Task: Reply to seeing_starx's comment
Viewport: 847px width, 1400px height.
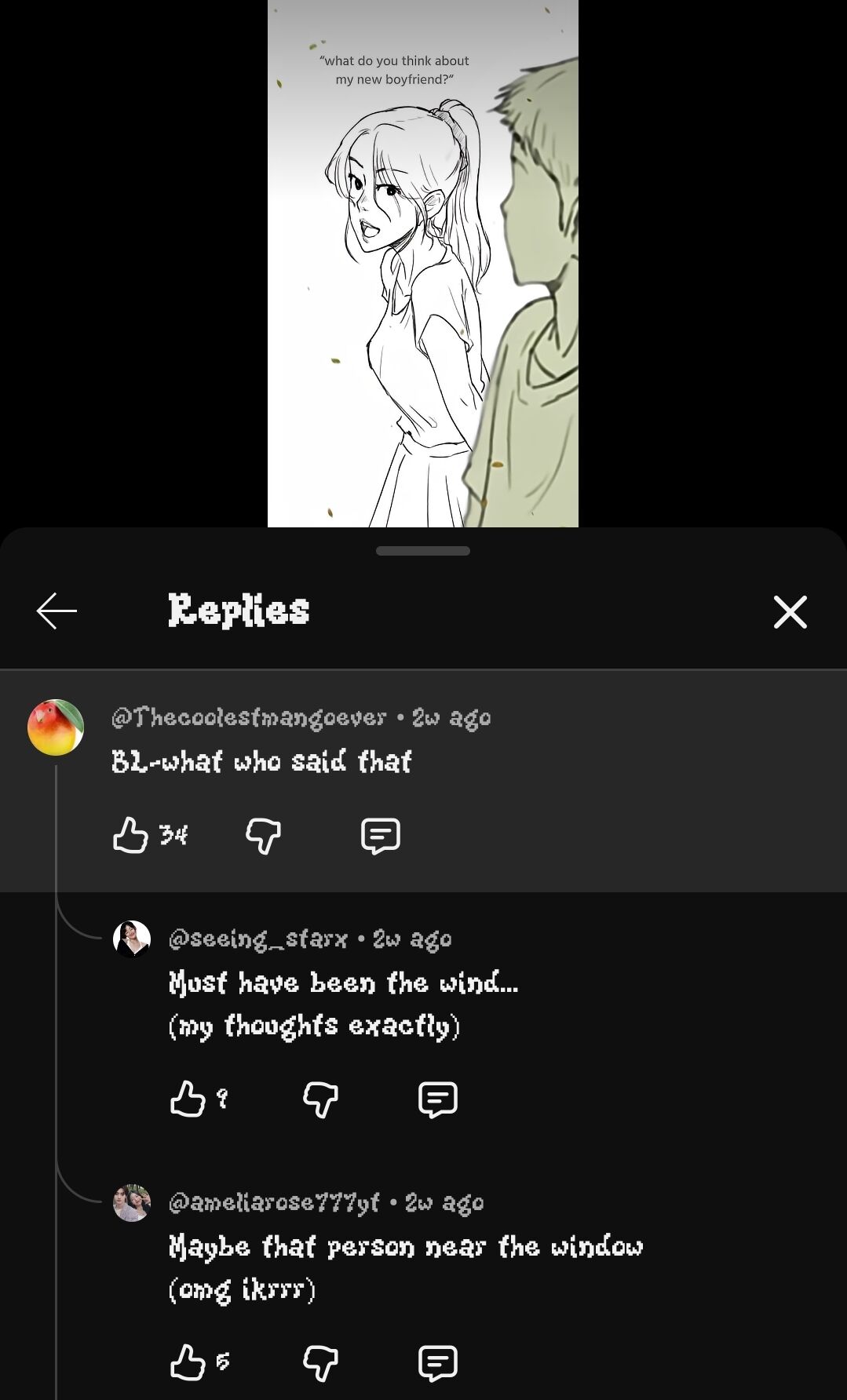Action: coord(438,1099)
